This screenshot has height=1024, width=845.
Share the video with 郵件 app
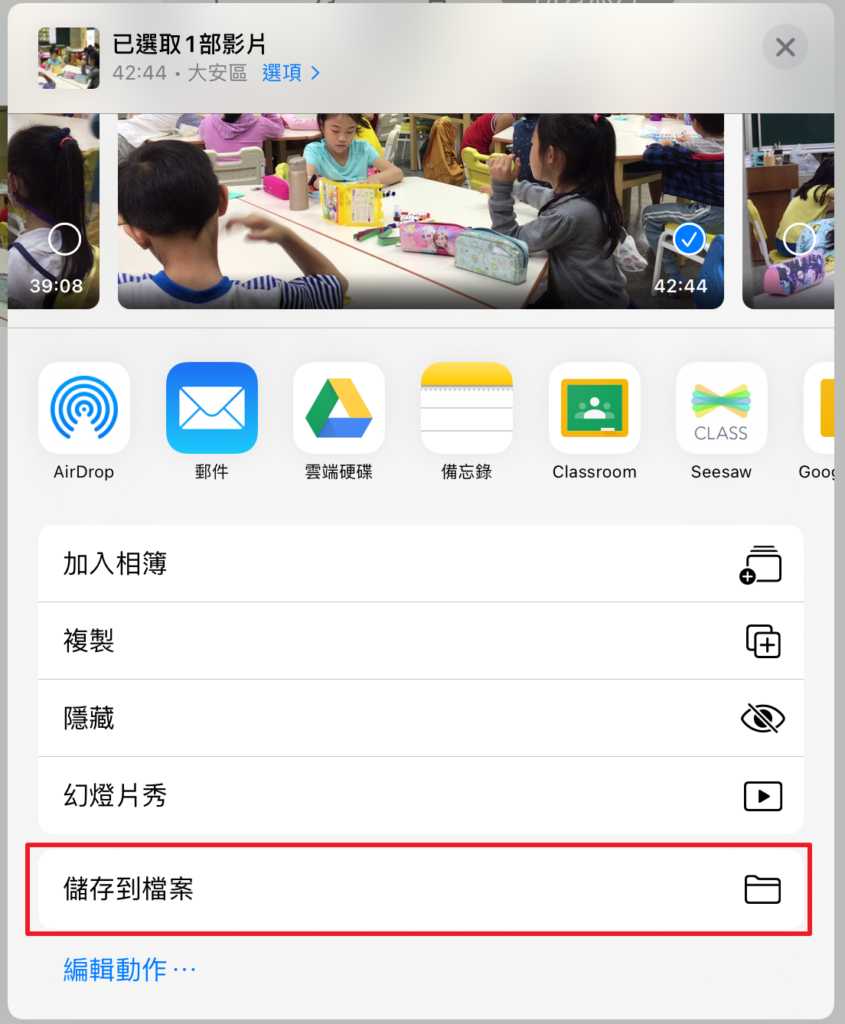[x=212, y=408]
